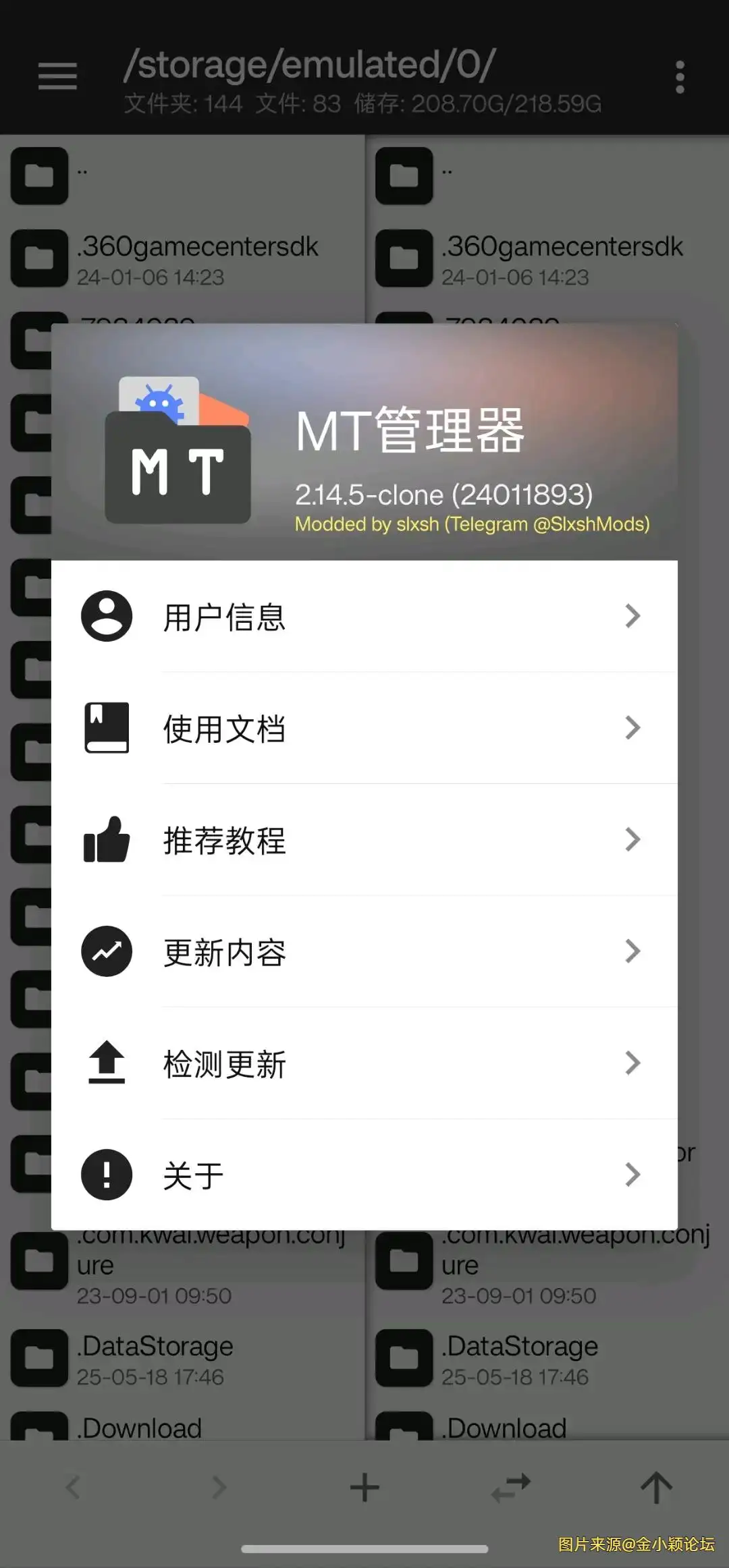Expand 用户信息 via its chevron
729x1568 pixels.
[632, 615]
